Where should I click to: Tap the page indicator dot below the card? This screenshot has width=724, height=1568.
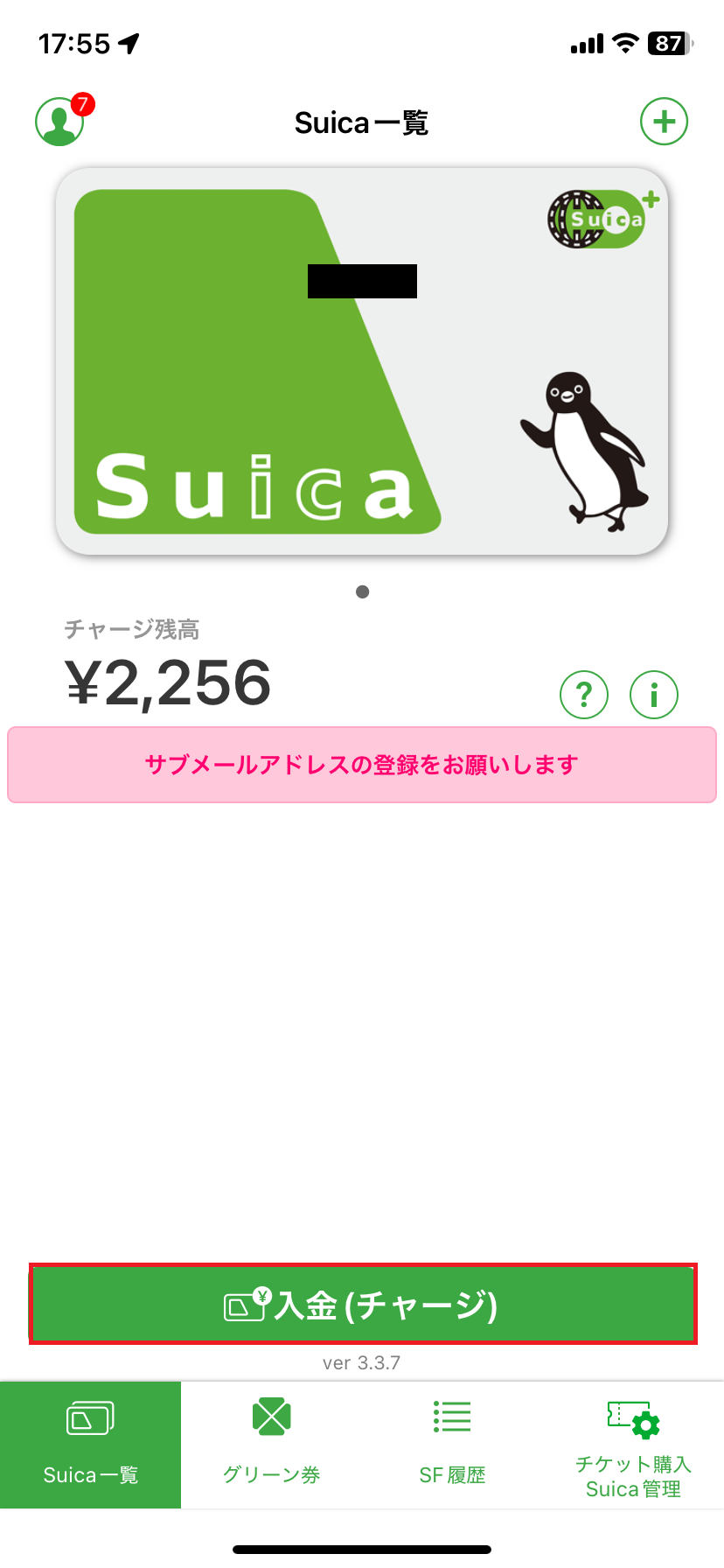pos(362,591)
